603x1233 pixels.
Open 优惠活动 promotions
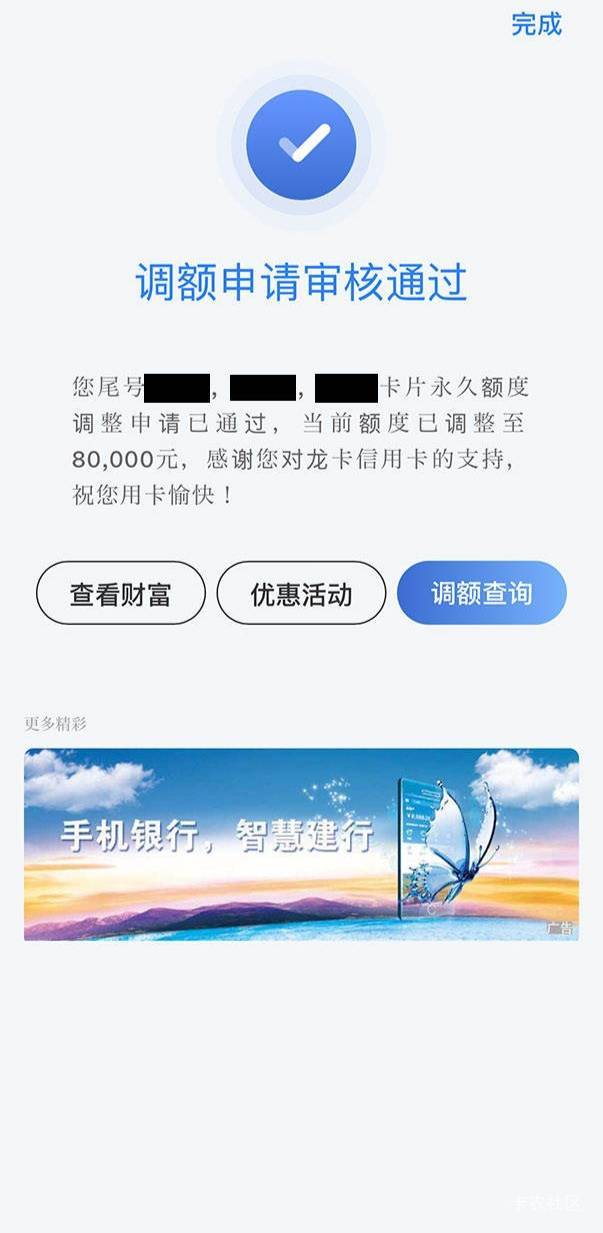[301, 593]
